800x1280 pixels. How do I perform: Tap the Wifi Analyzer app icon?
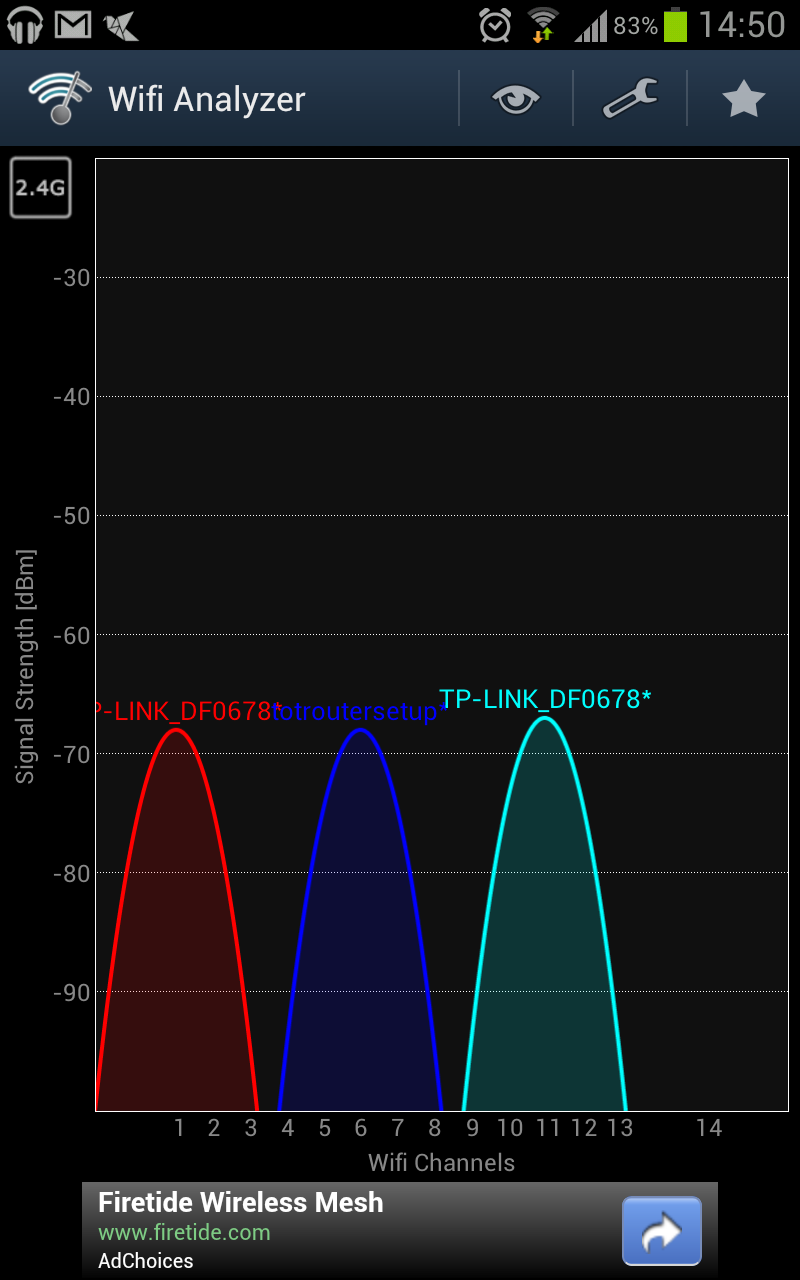[x=55, y=98]
